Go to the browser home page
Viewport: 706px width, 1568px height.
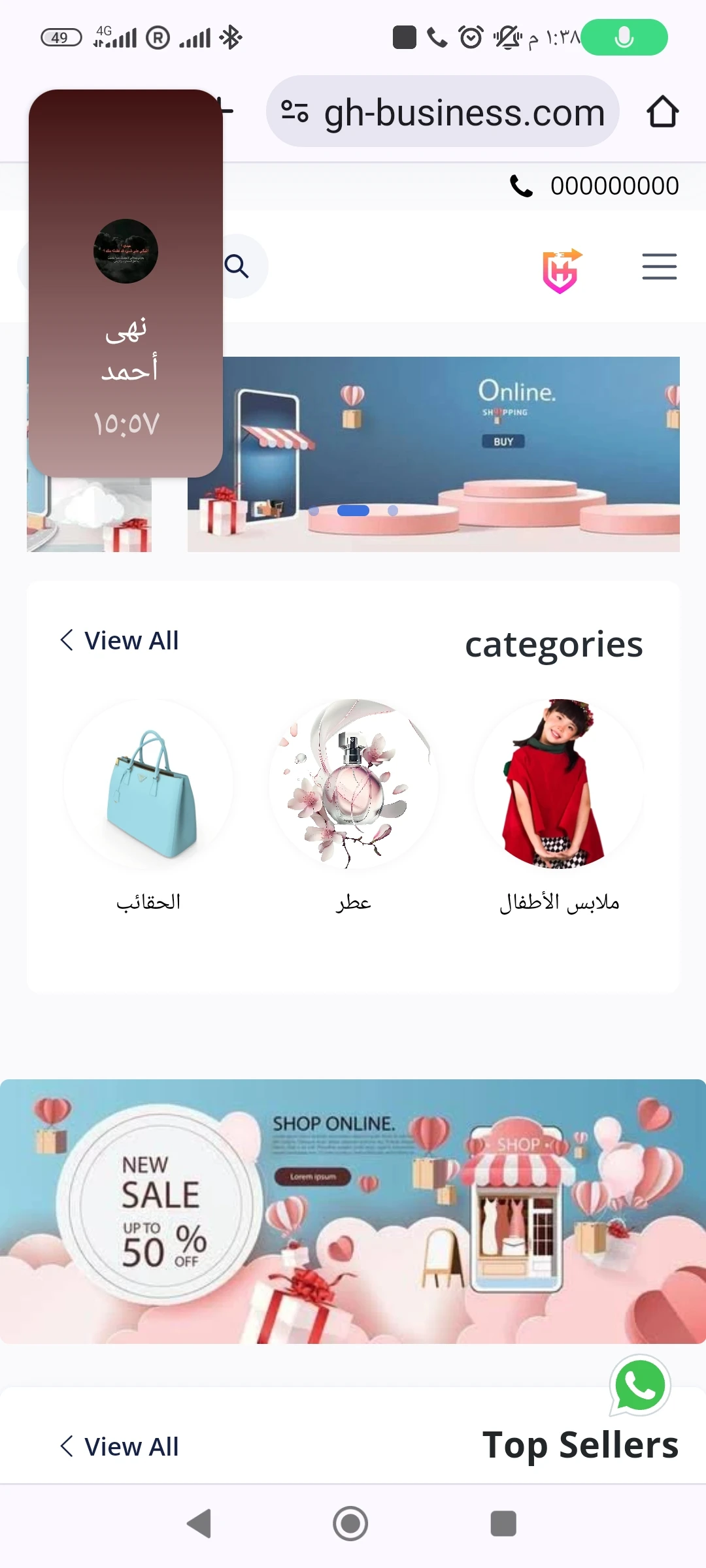pyautogui.click(x=662, y=112)
